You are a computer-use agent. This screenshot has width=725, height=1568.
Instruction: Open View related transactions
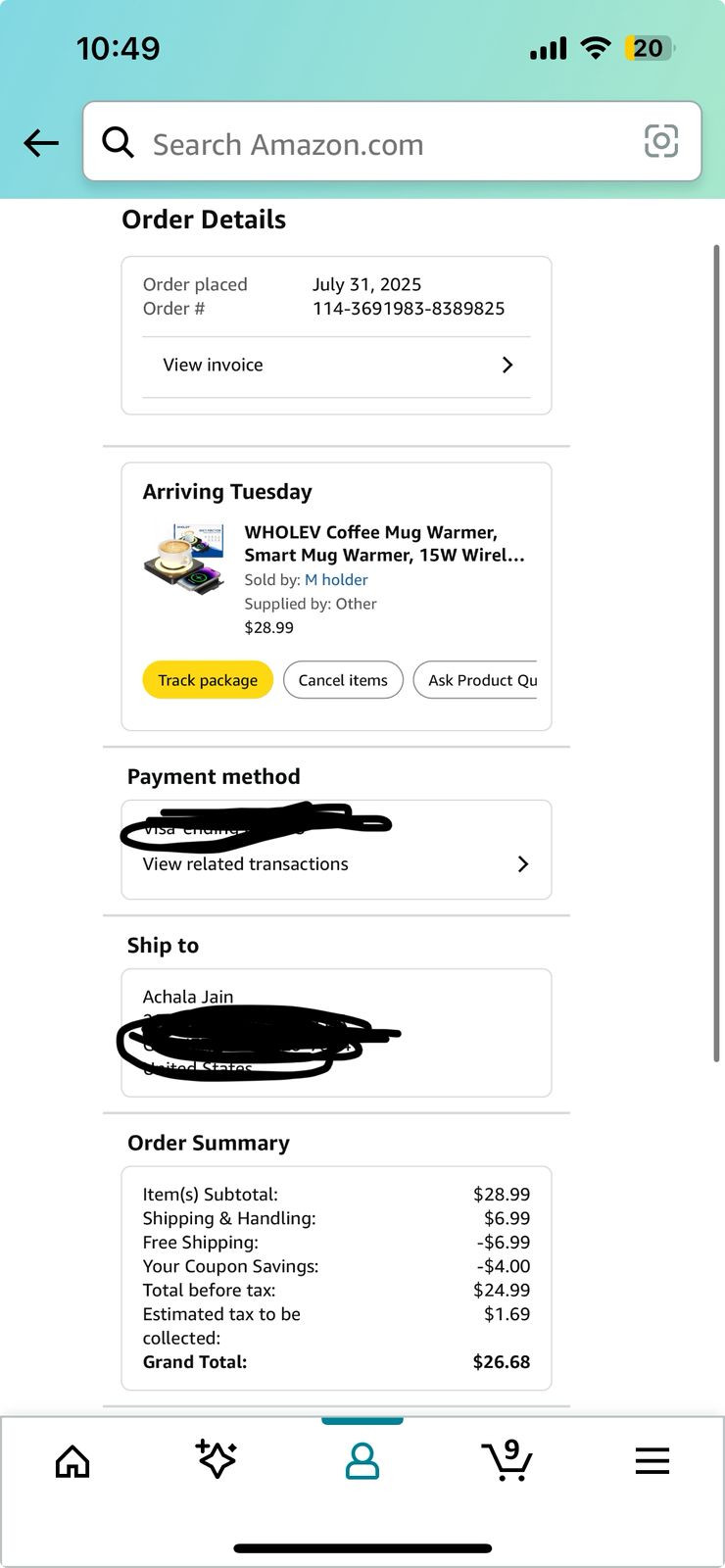336,863
